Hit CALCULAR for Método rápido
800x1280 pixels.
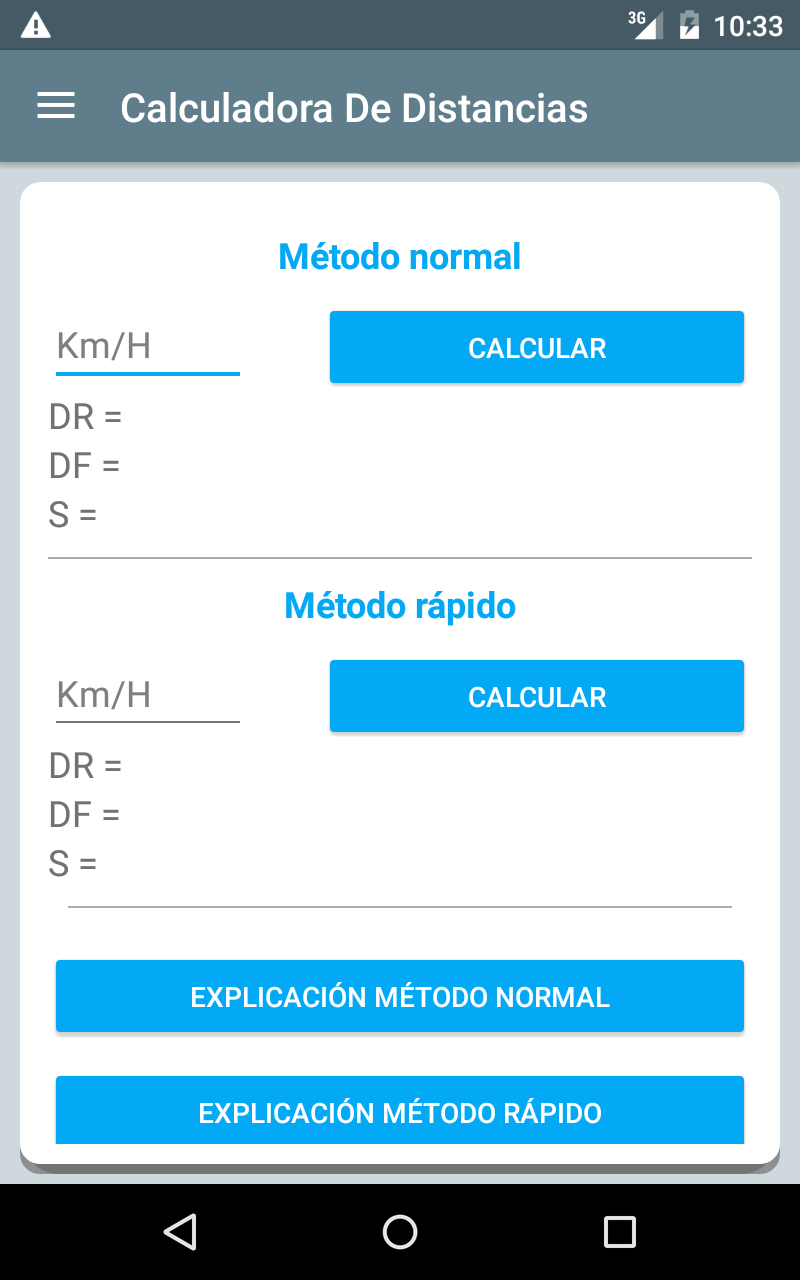point(537,696)
